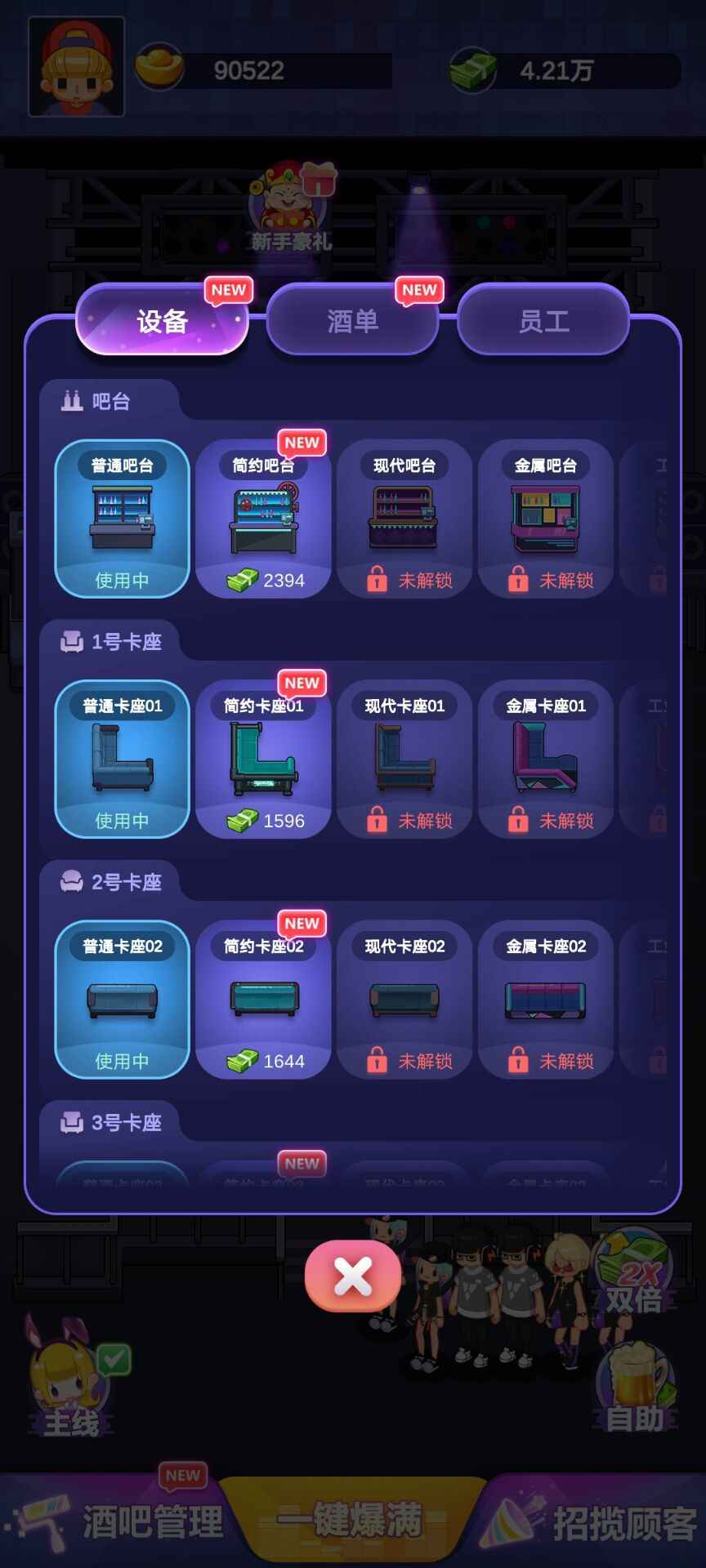View the locked 金属卡座02 card

click(546, 1000)
